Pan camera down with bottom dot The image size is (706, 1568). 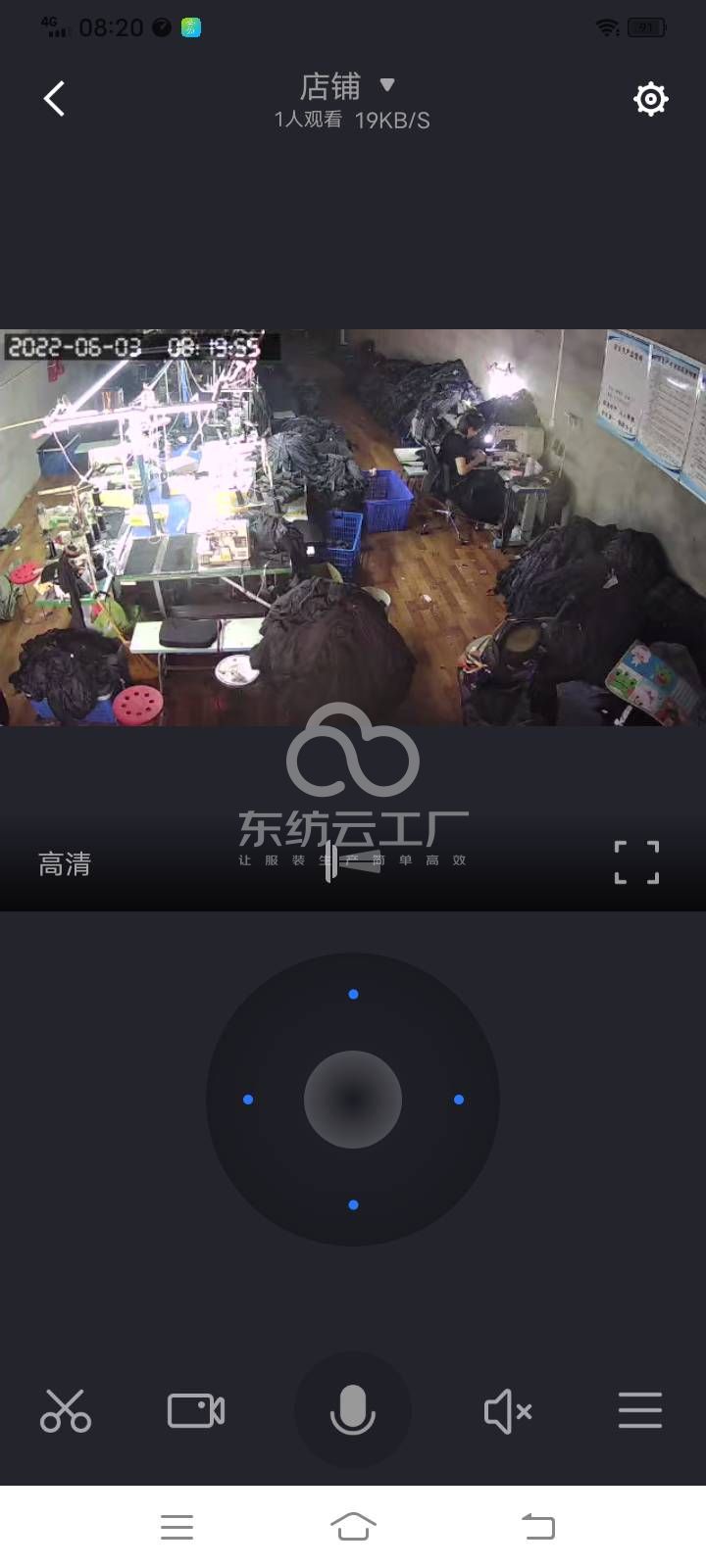click(353, 1204)
